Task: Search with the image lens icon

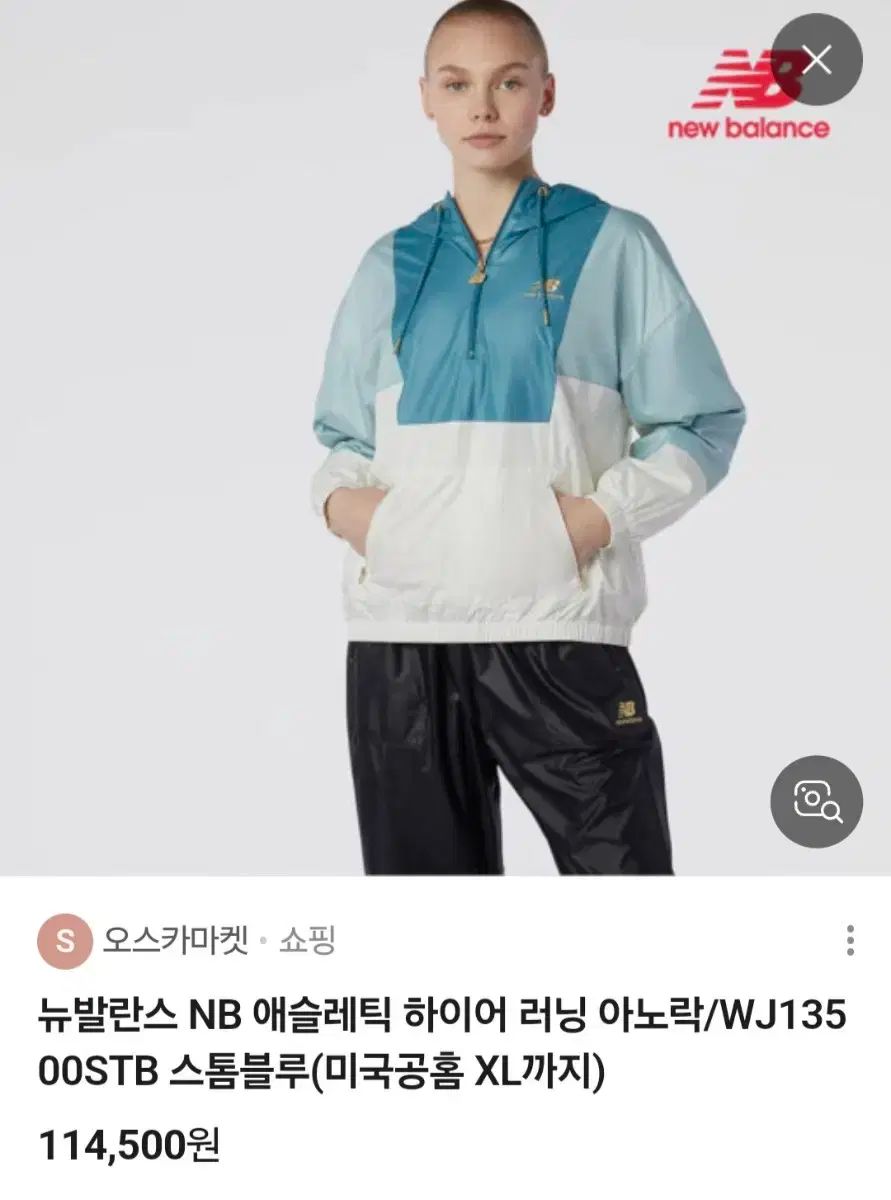Action: [x=816, y=801]
